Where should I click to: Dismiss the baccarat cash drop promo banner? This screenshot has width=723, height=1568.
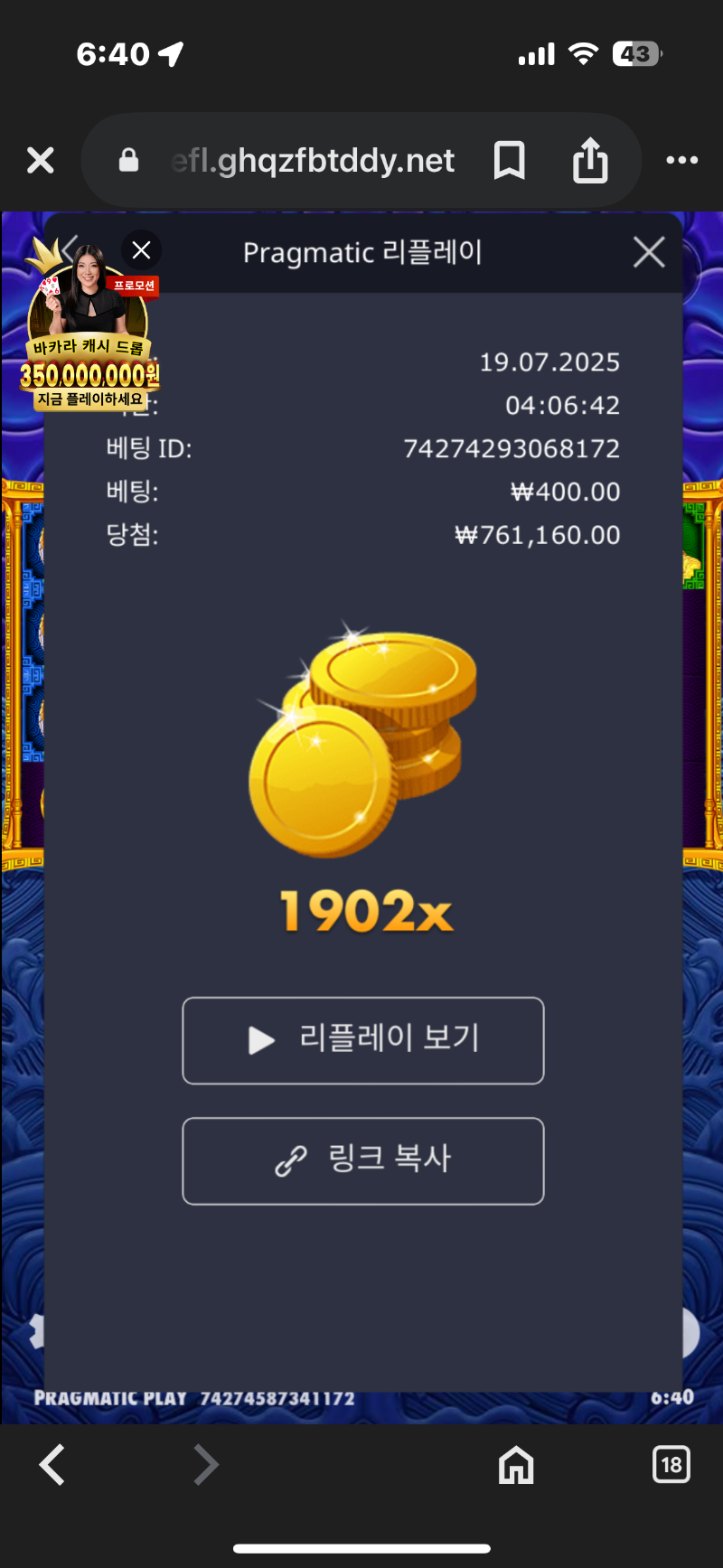[x=142, y=250]
